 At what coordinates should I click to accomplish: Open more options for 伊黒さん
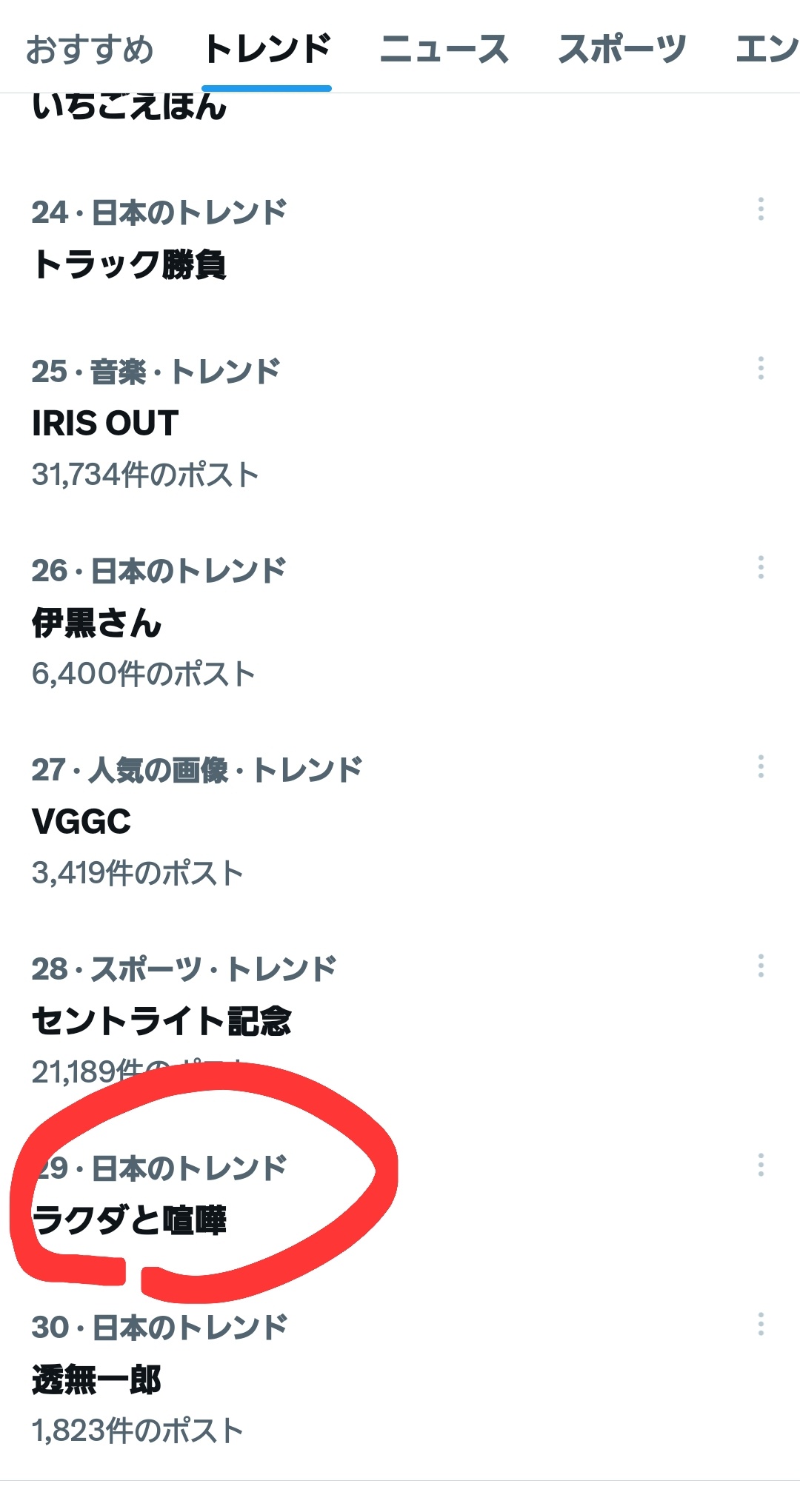pyautogui.click(x=761, y=568)
